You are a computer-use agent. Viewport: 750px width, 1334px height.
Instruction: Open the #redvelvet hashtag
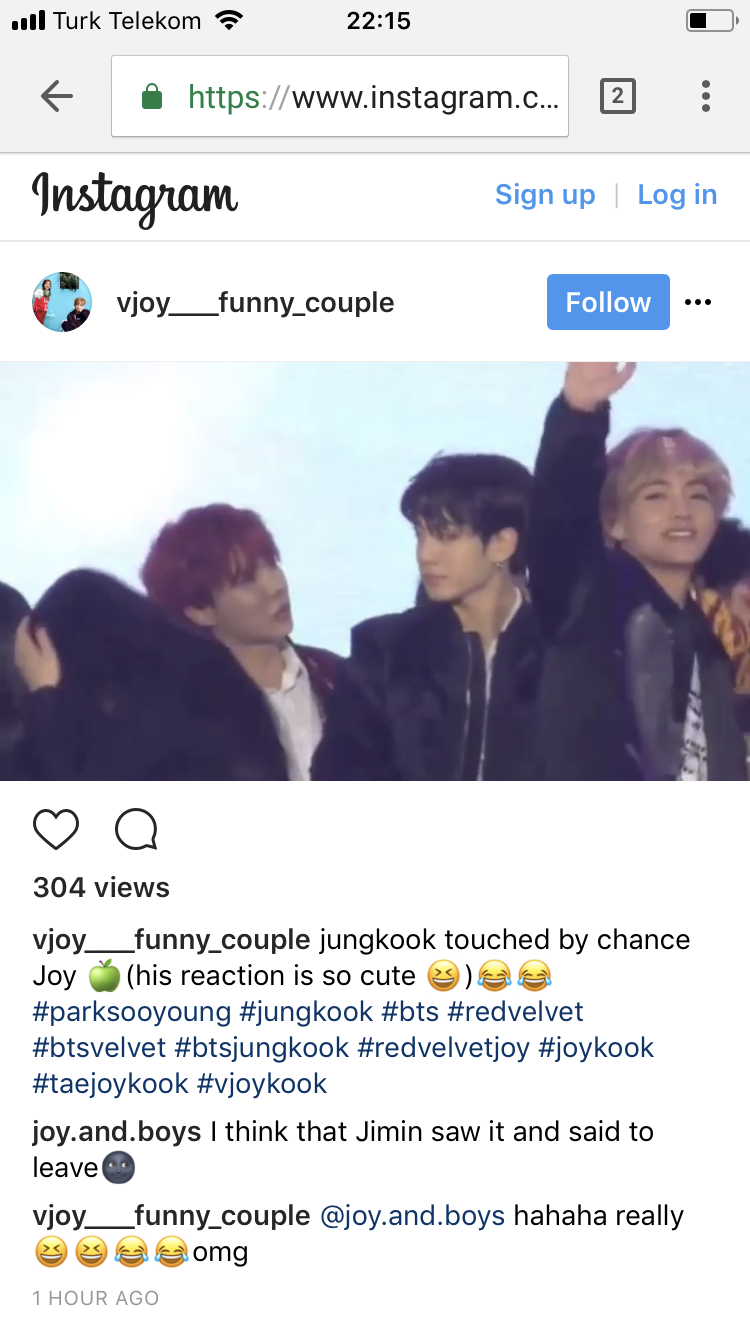click(515, 1012)
